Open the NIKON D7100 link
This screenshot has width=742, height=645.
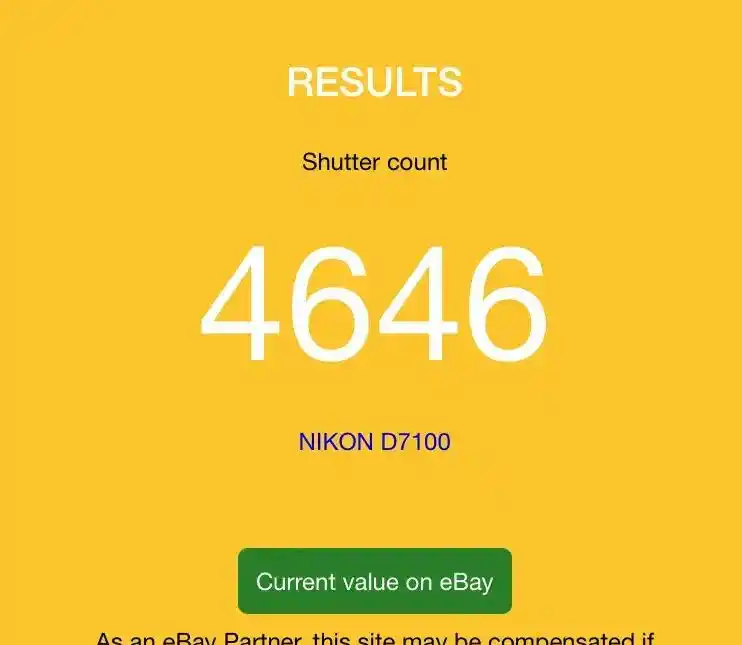(374, 441)
